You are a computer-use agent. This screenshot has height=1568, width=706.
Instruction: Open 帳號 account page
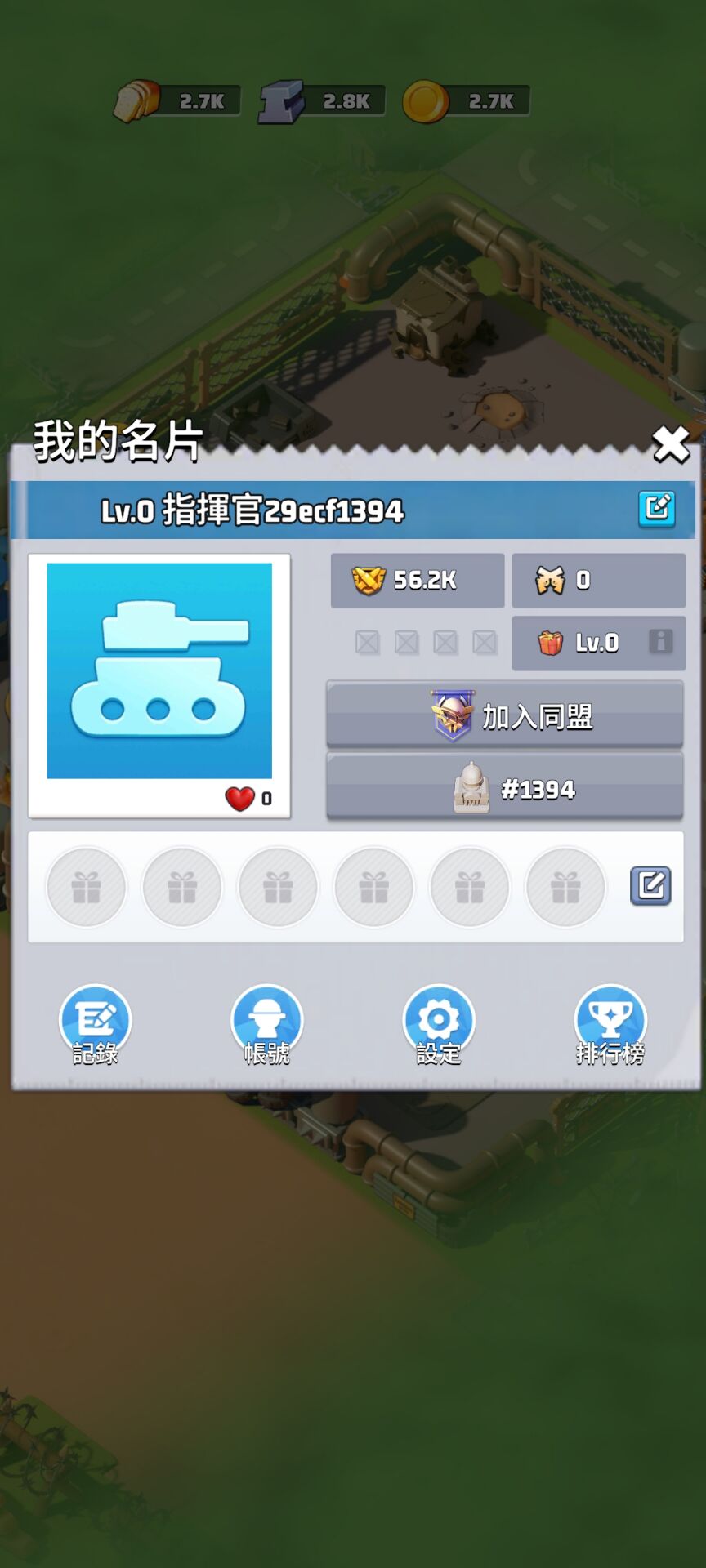pyautogui.click(x=266, y=1024)
